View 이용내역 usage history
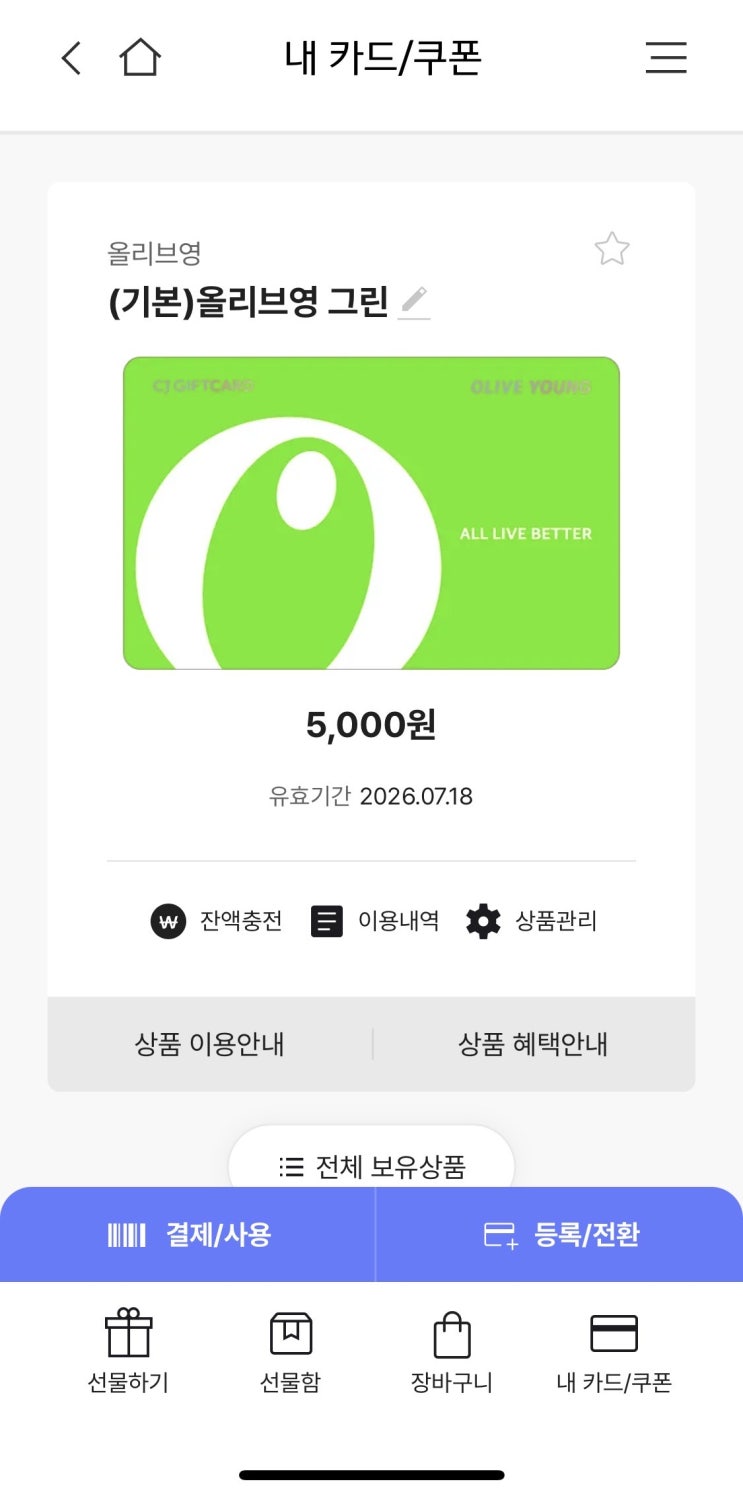 coord(375,920)
